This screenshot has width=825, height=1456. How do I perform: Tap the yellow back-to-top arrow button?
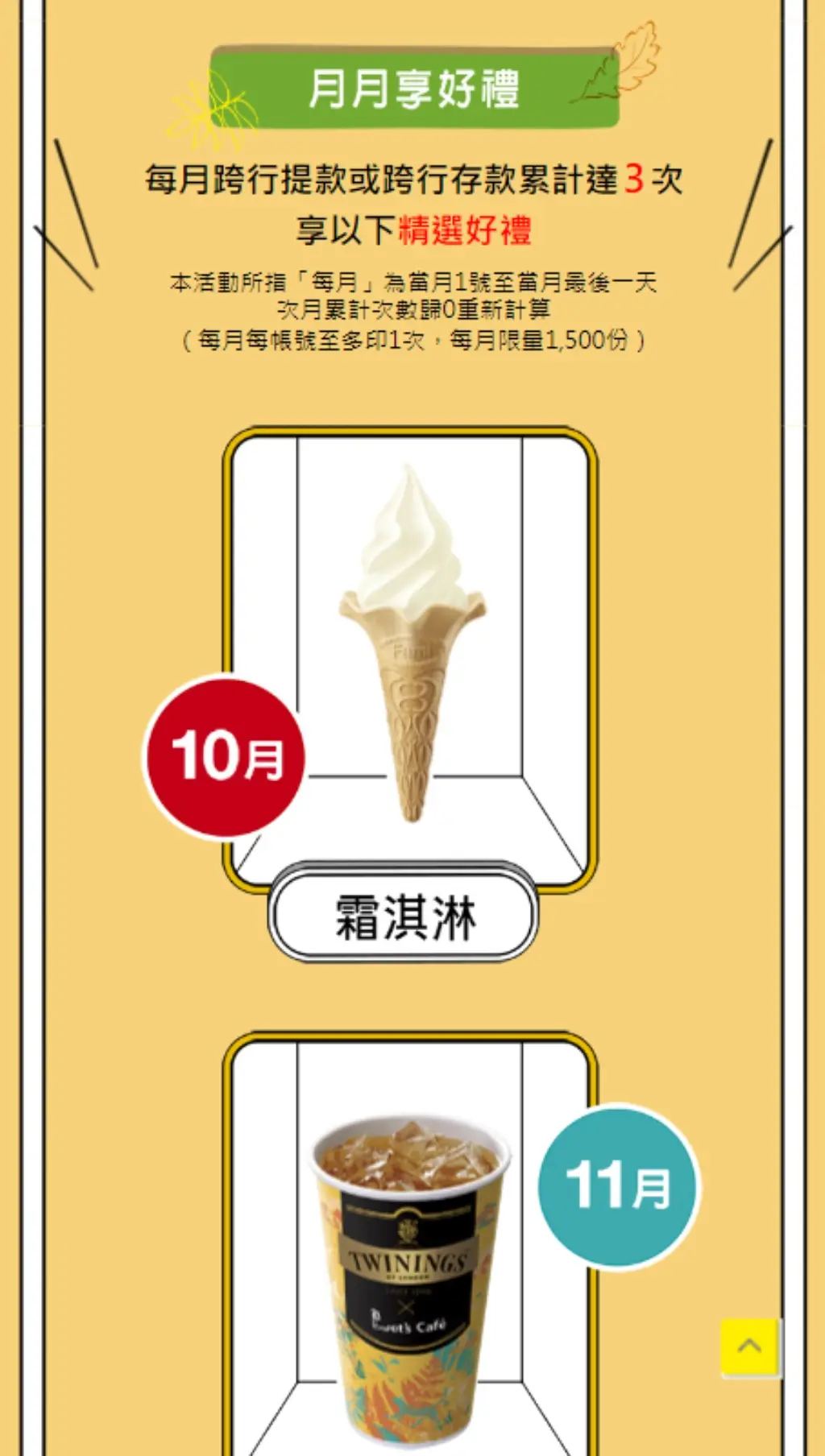(749, 1346)
